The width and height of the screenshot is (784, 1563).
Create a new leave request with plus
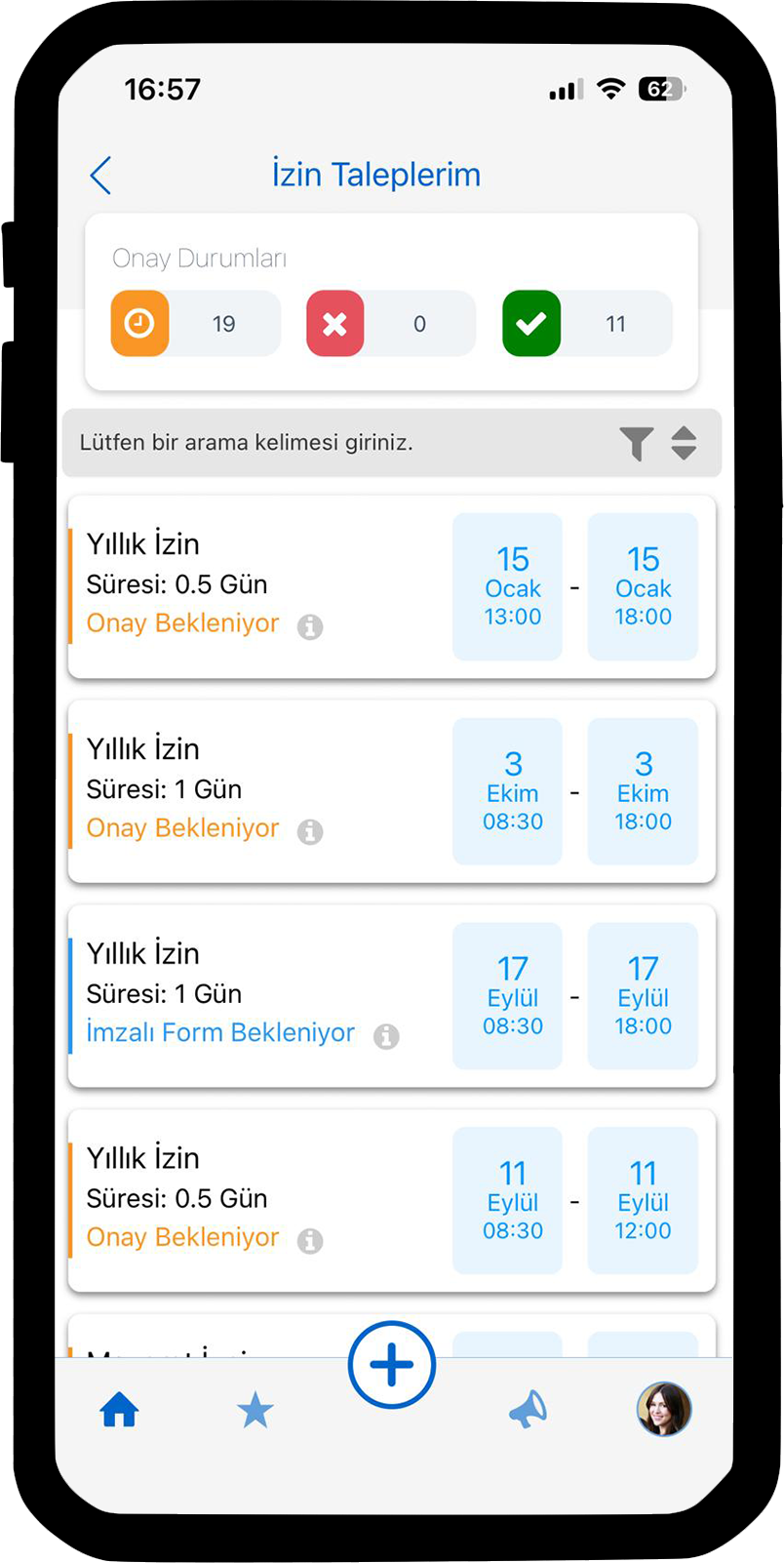click(x=392, y=1365)
